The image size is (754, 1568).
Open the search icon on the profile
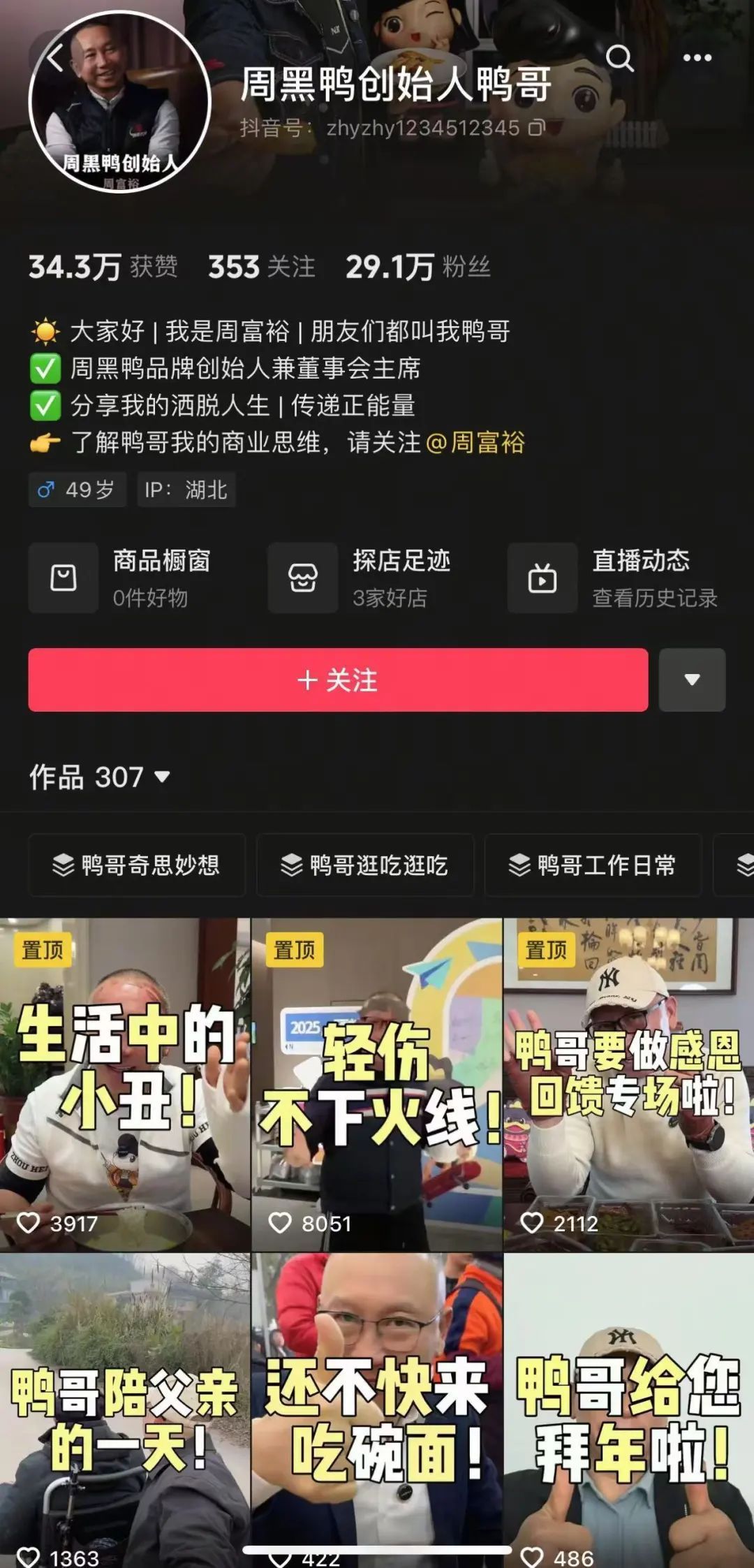tap(619, 59)
